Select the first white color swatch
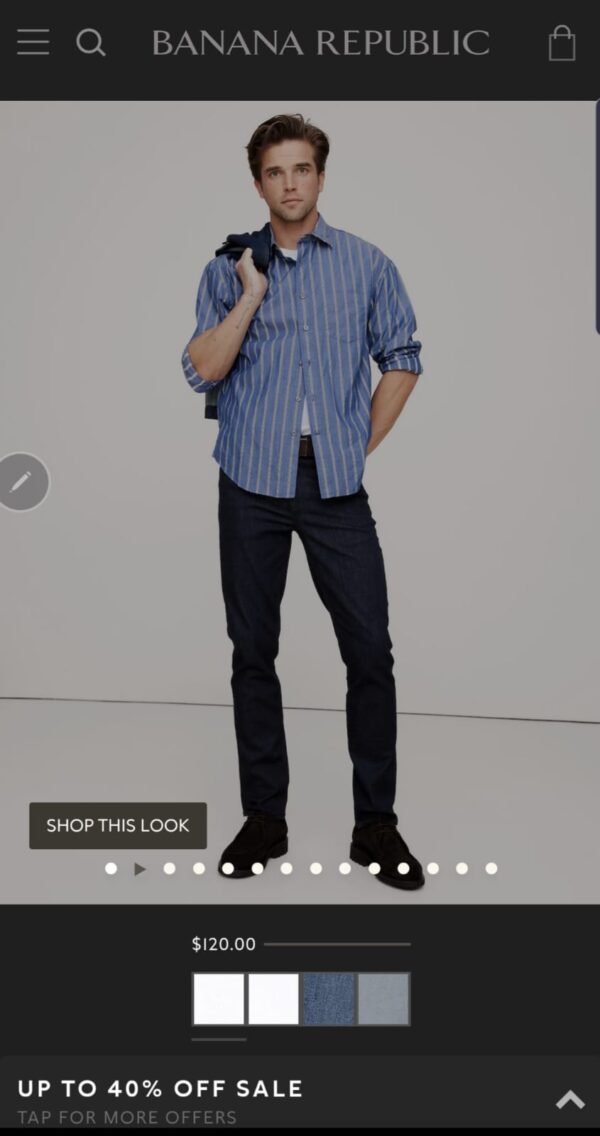 219,999
